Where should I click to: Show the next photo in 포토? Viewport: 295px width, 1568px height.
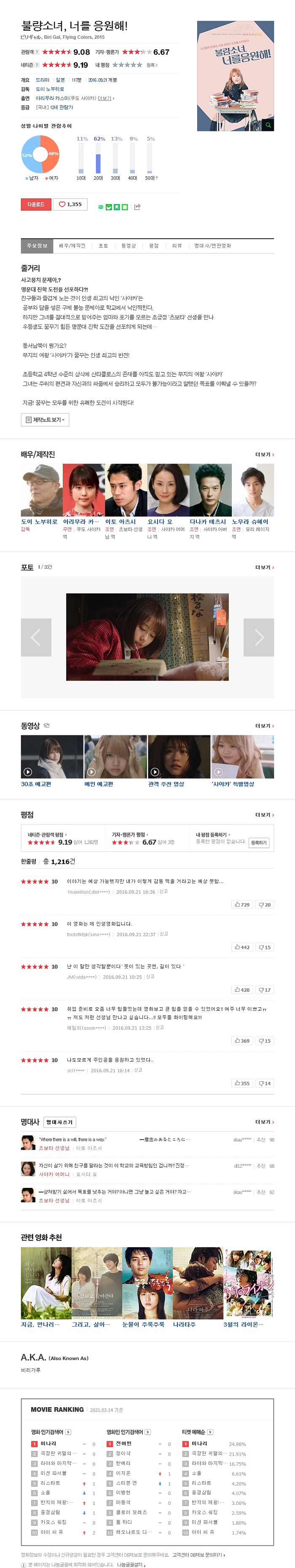[x=258, y=637]
